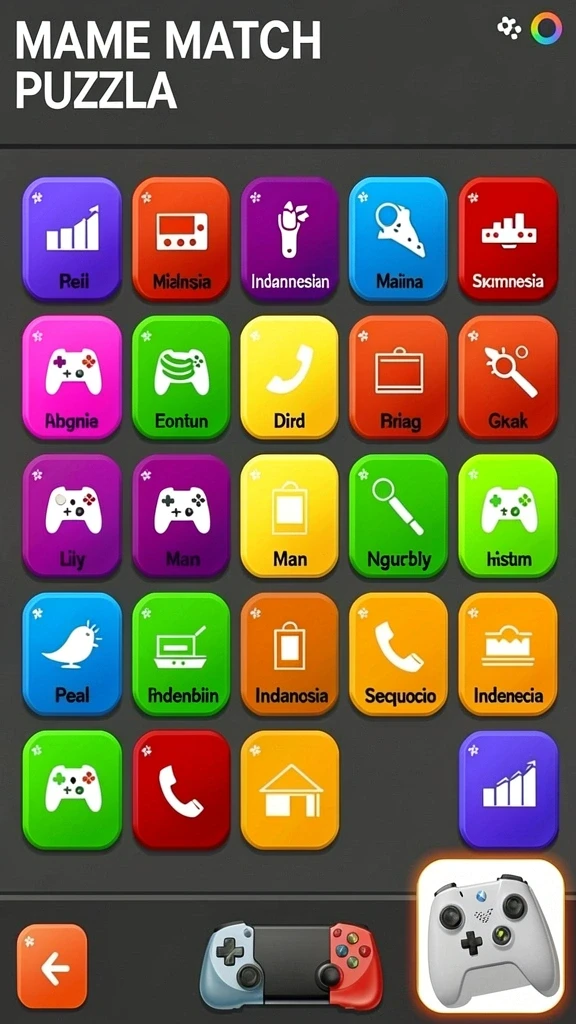This screenshot has width=576, height=1024.
Task: Choose the purple Indannesian tile
Action: pos(290,239)
